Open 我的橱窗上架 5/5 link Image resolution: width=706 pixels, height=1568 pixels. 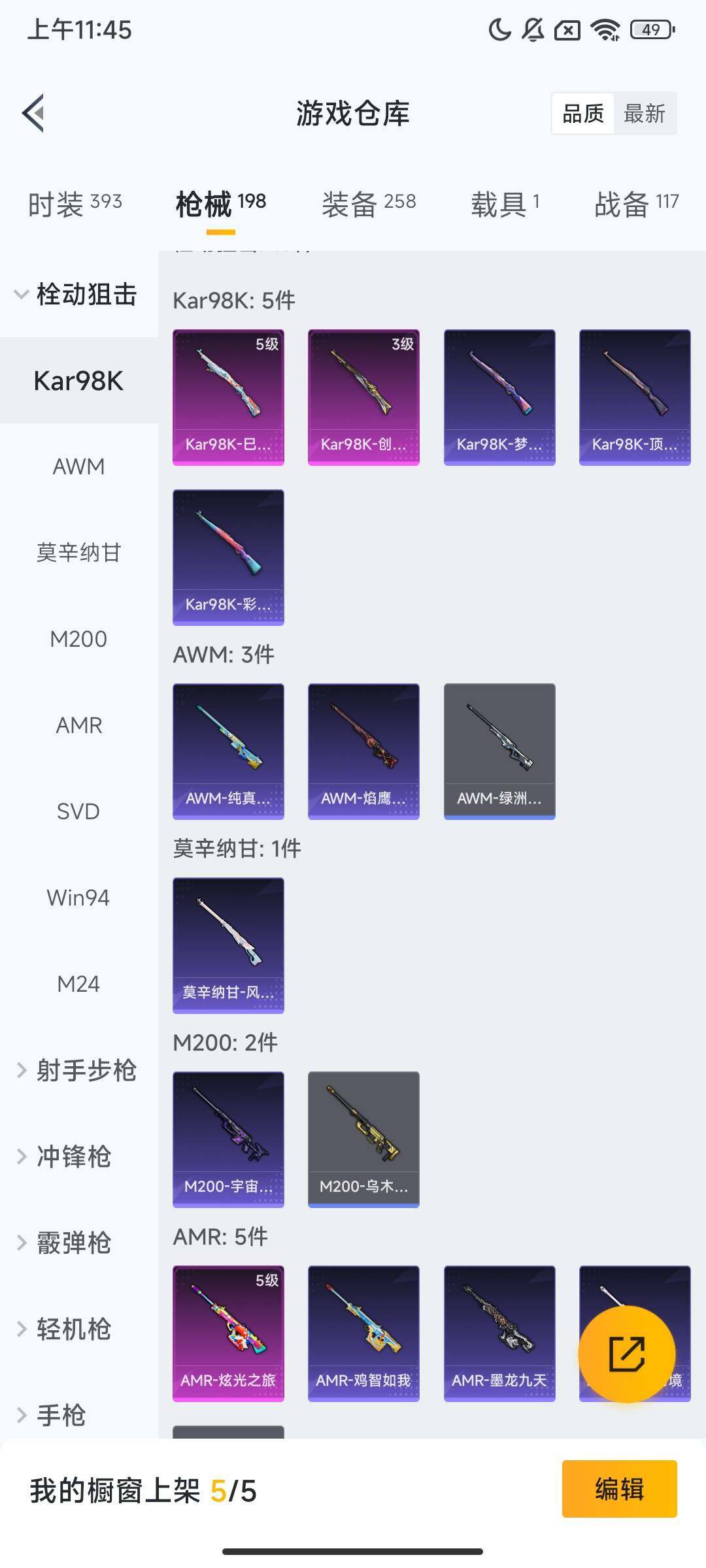pos(143,1492)
